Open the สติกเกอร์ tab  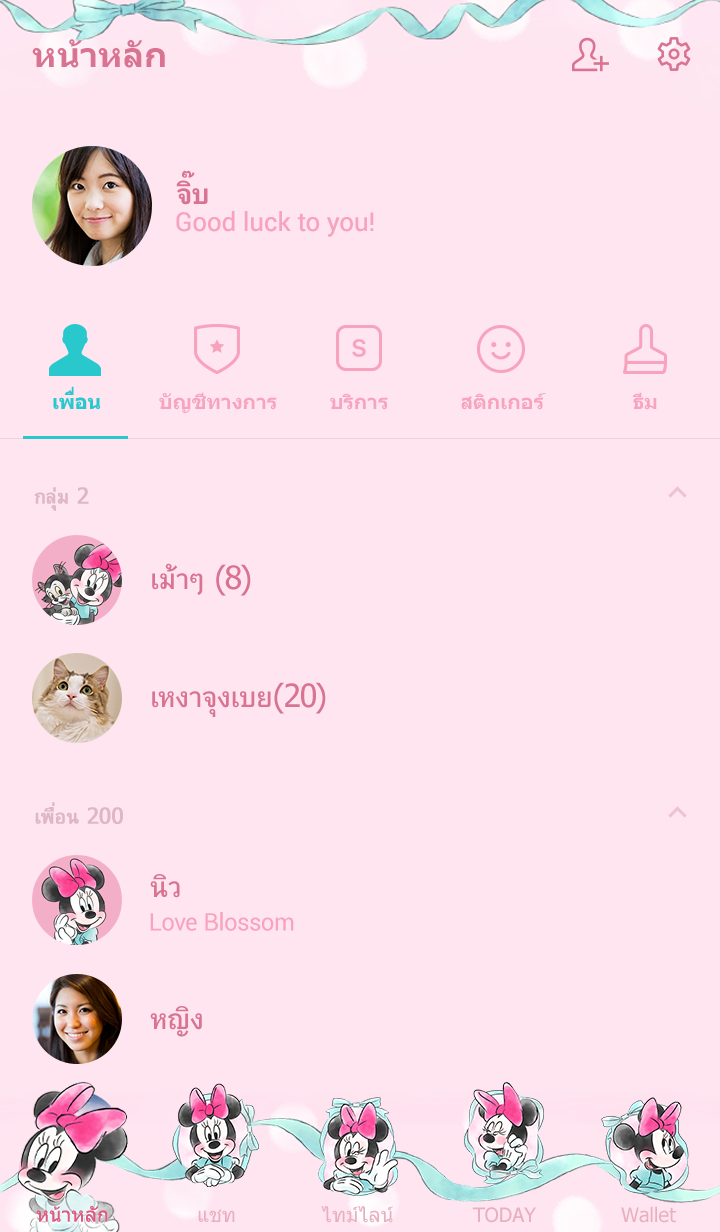click(501, 370)
